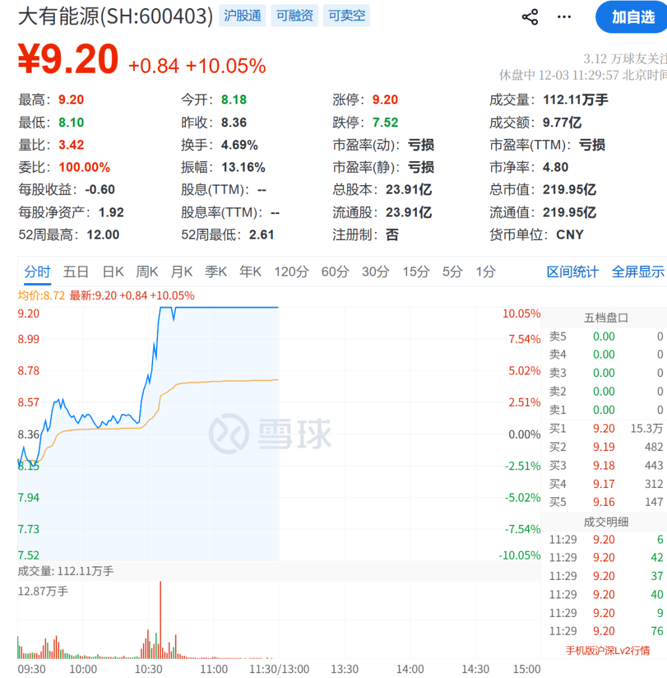Select the 季K chart tab

point(216,272)
